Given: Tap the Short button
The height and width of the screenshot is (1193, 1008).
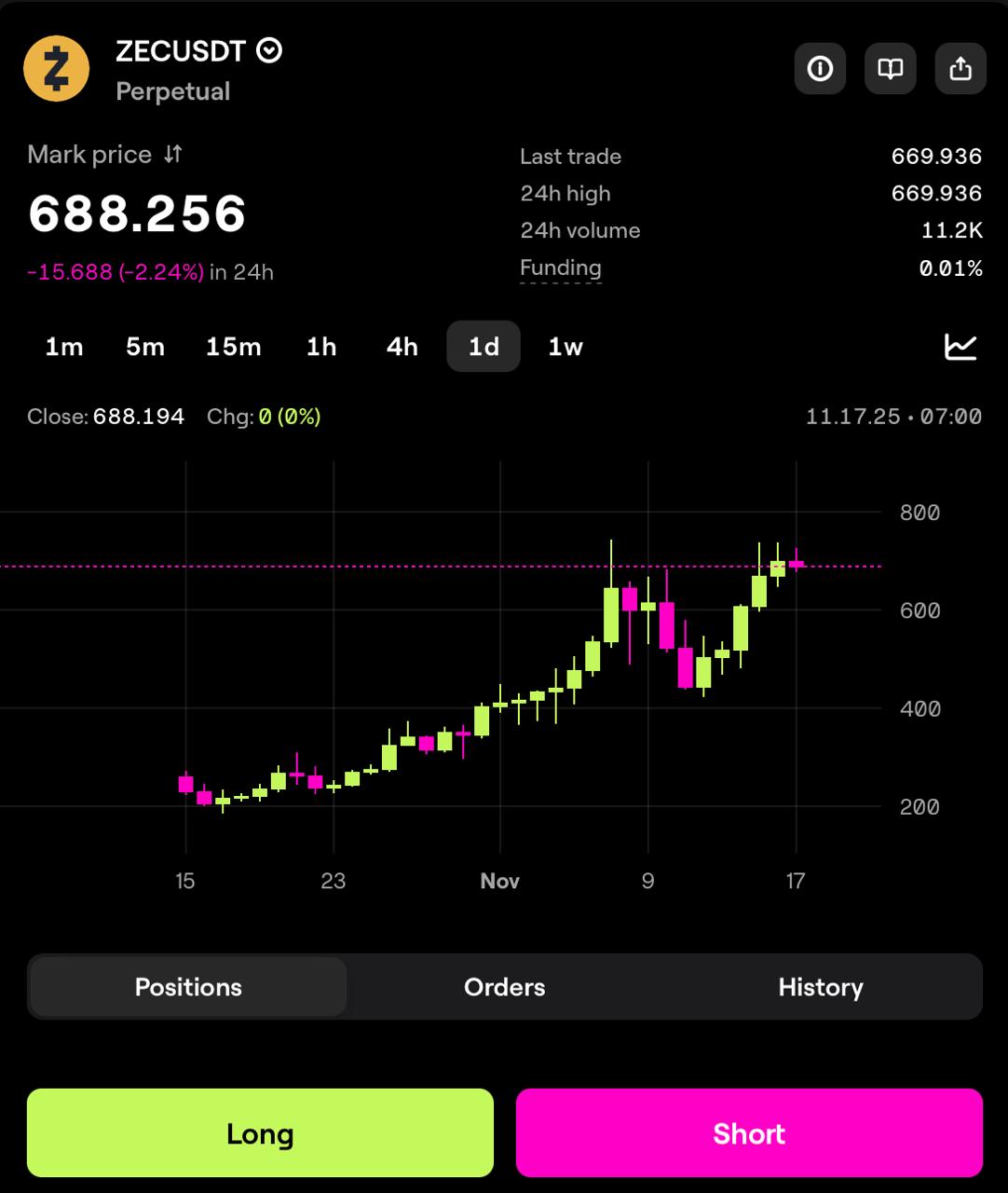Looking at the screenshot, I should coord(749,1133).
